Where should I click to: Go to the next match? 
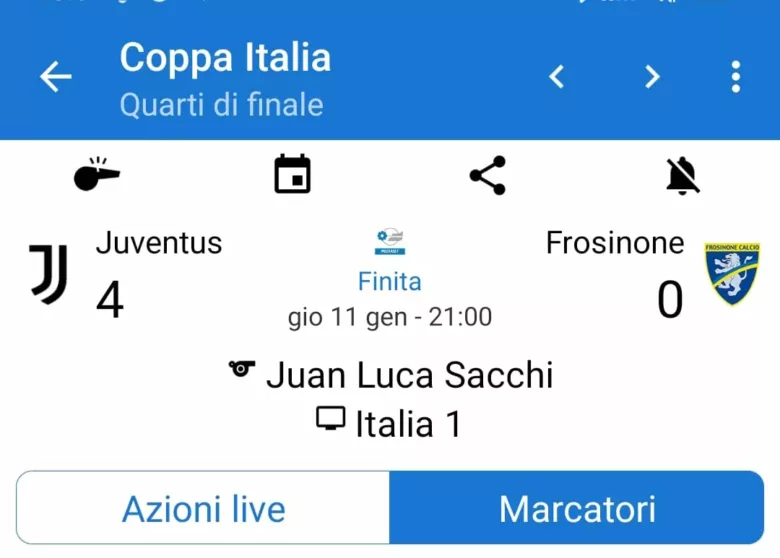[x=652, y=77]
